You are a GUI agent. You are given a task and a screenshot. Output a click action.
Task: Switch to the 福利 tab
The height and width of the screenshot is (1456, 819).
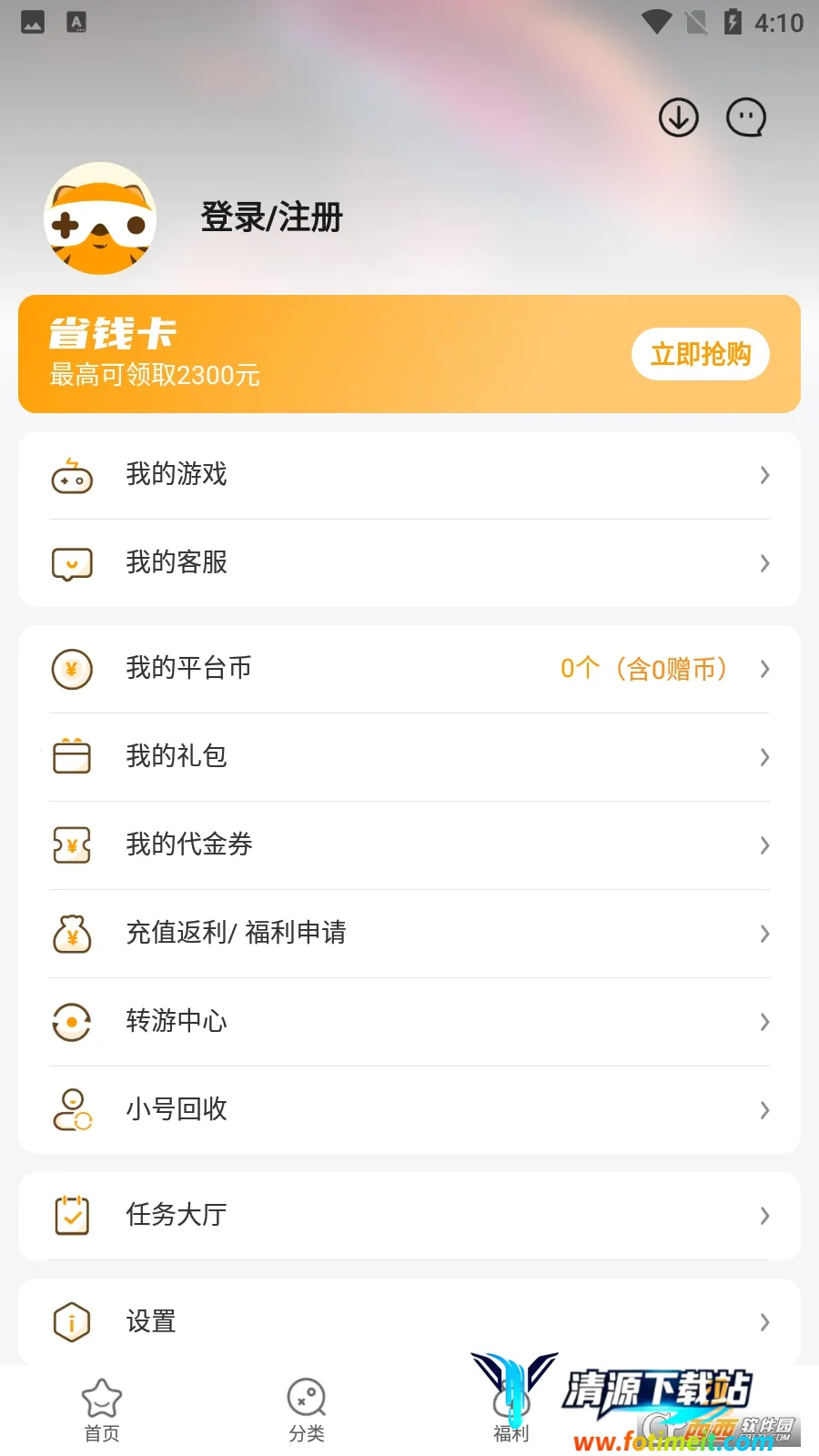click(511, 1410)
